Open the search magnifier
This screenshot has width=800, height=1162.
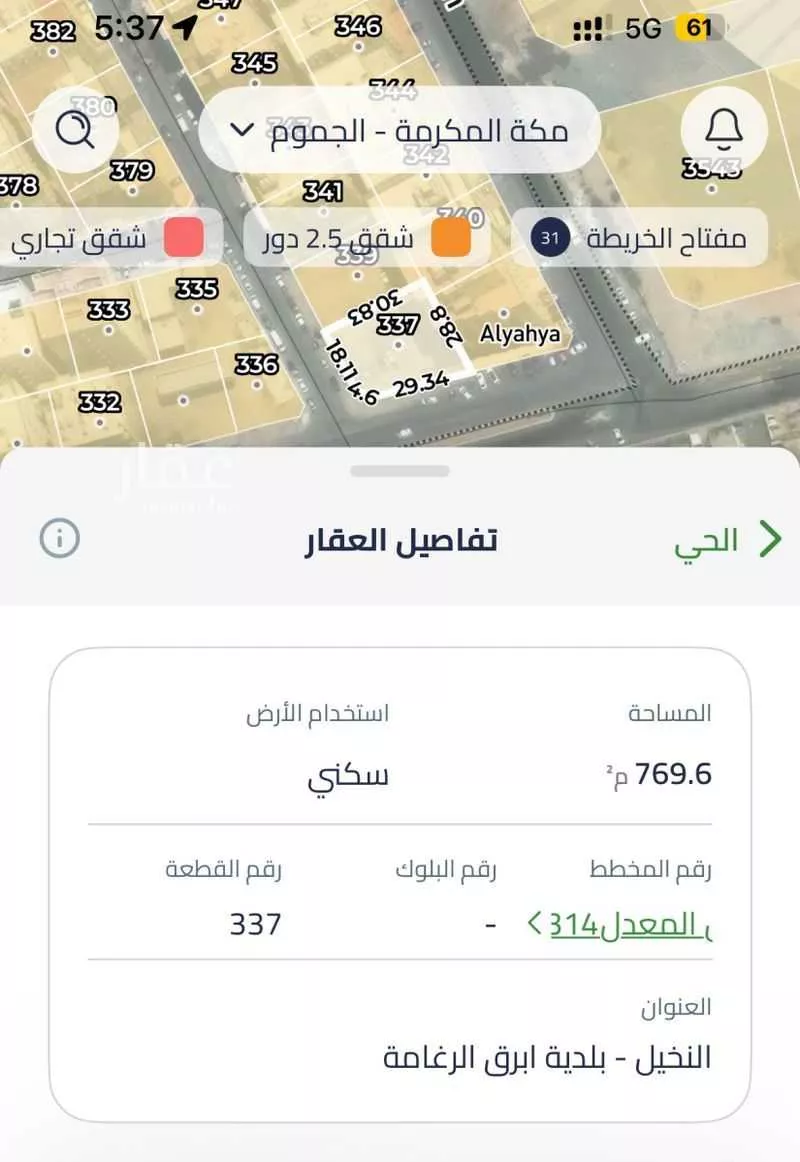point(77,131)
